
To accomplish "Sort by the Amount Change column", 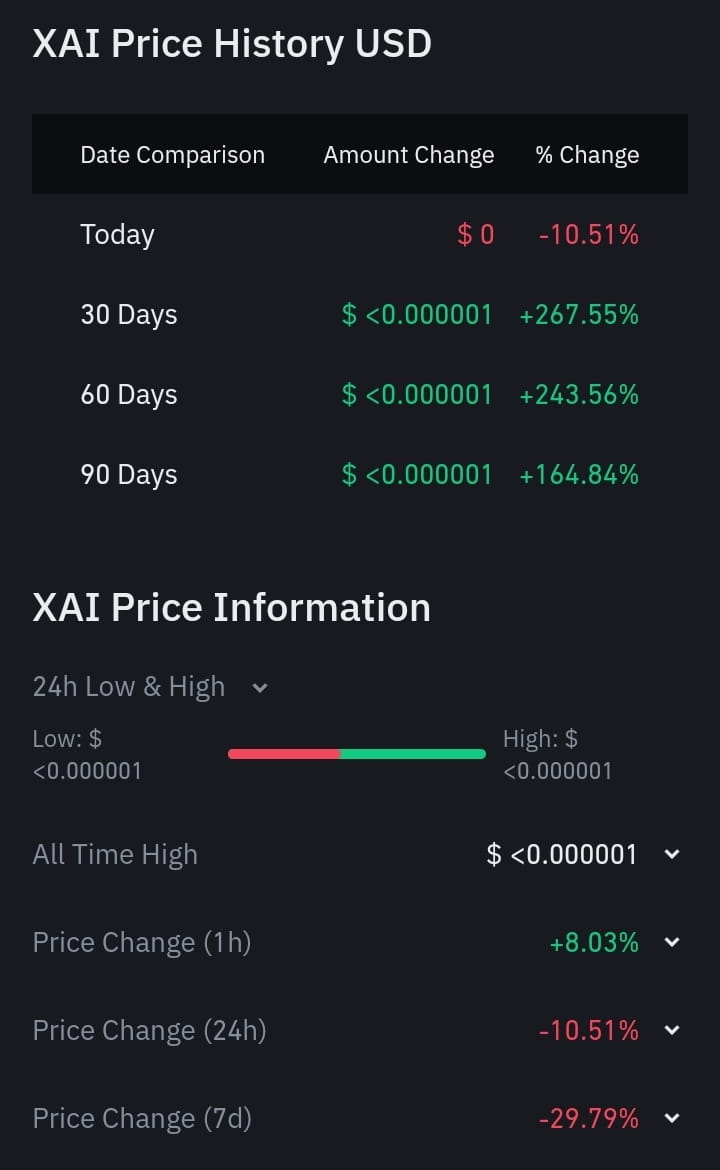I will [x=408, y=154].
